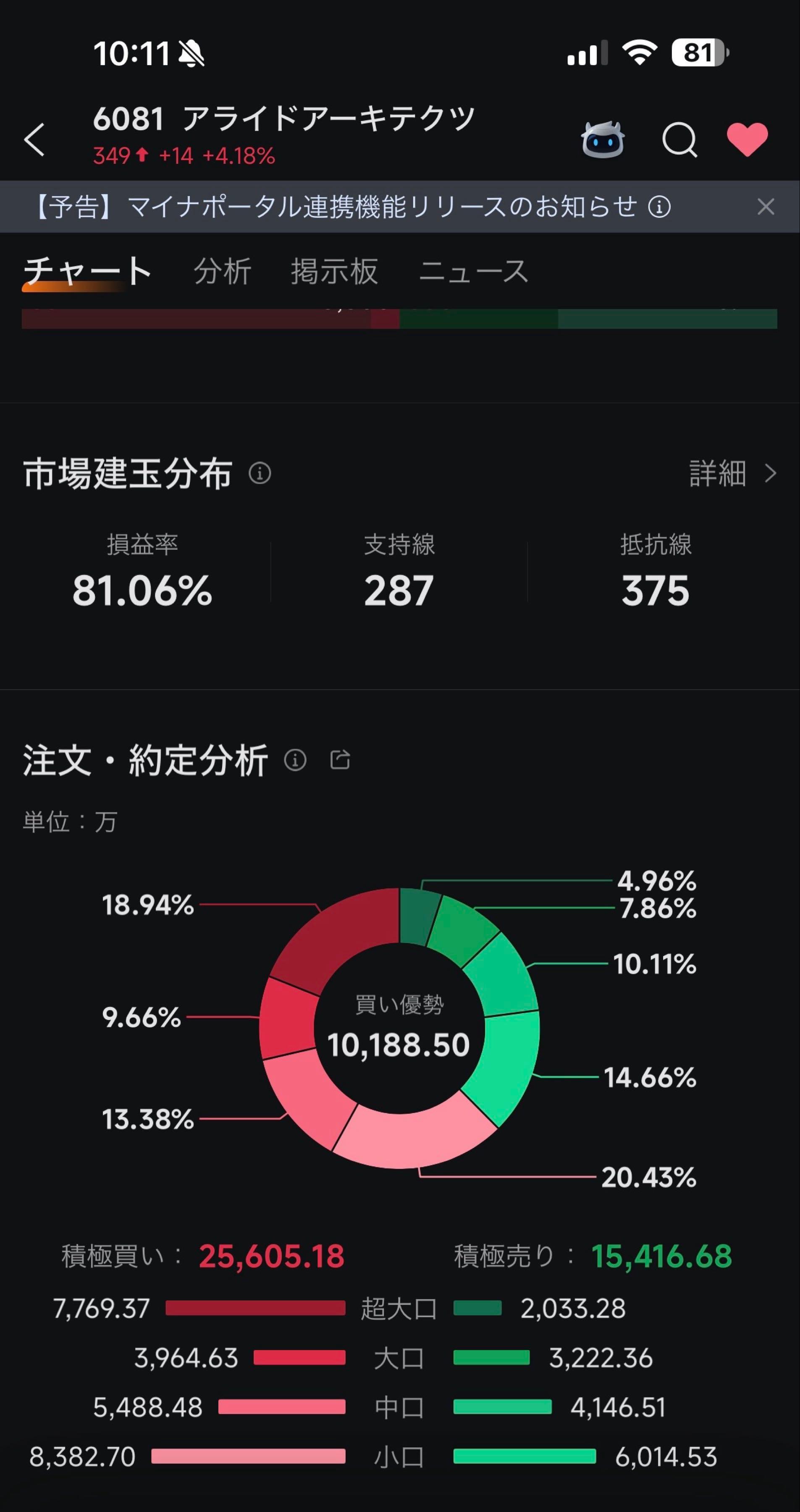Open the robot AI assistant icon
The width and height of the screenshot is (800, 1512).
pos(602,140)
